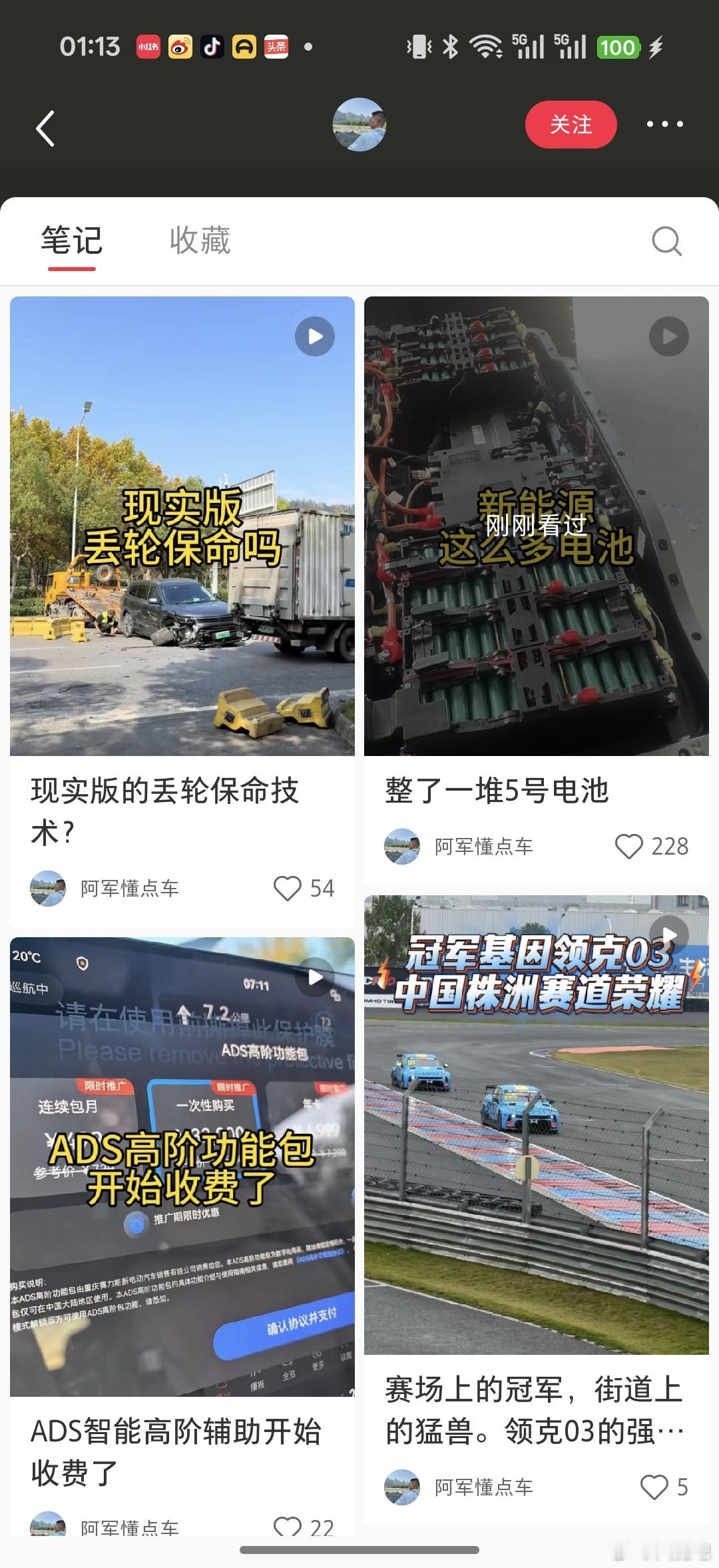Like the 5号电池 post heart
The image size is (719, 1568).
[x=628, y=847]
